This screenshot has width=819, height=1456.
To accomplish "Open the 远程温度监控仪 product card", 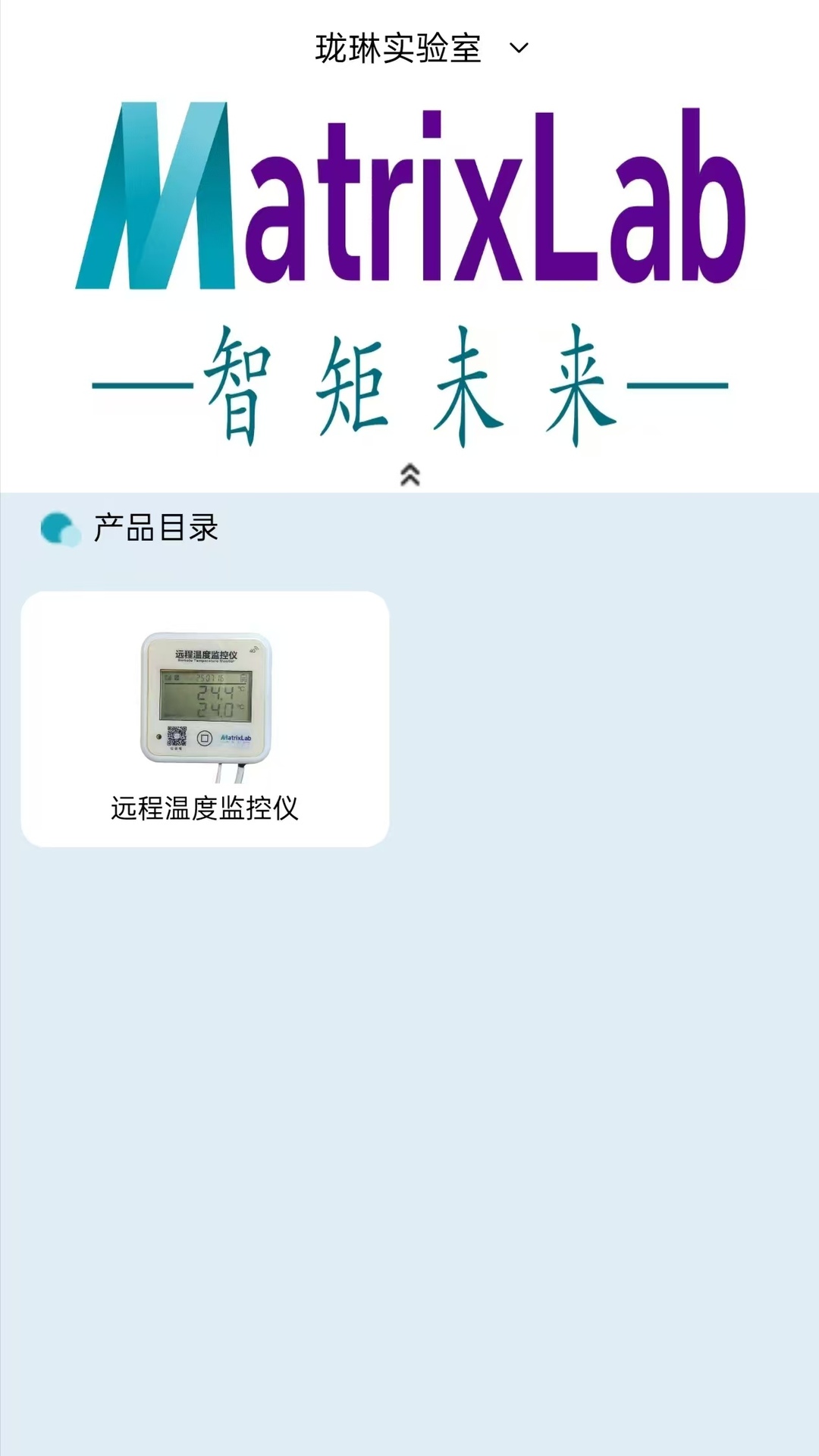I will (205, 720).
